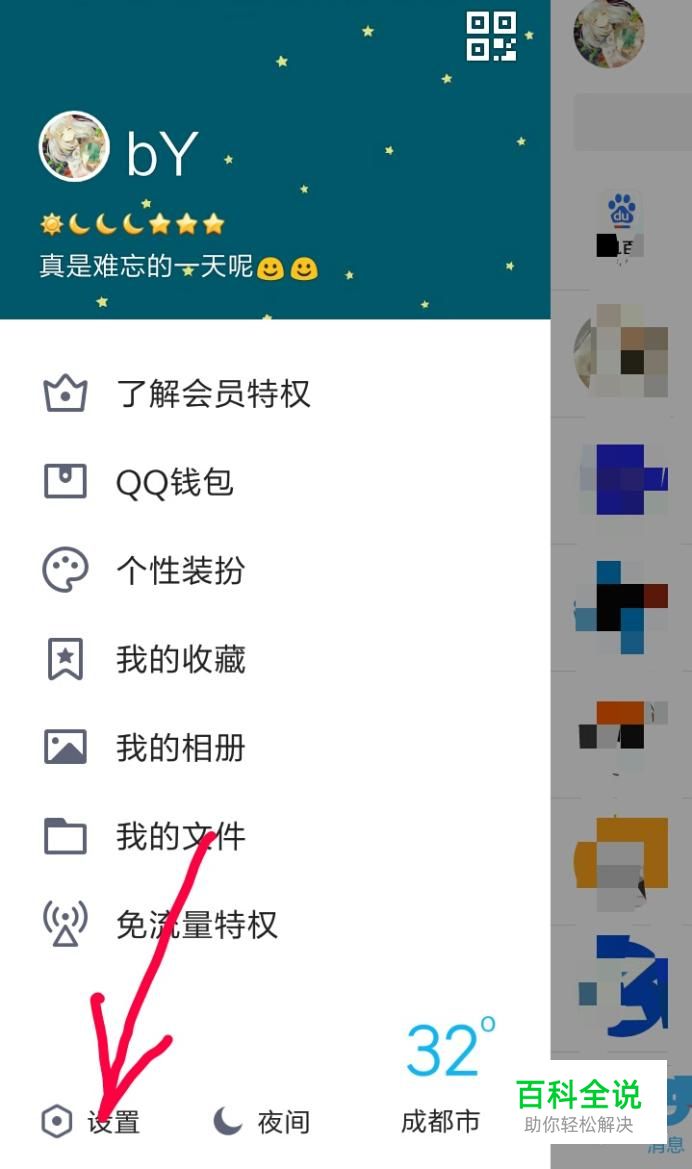Open the level icons of suns and moons
The height and width of the screenshot is (1169, 692).
[132, 224]
